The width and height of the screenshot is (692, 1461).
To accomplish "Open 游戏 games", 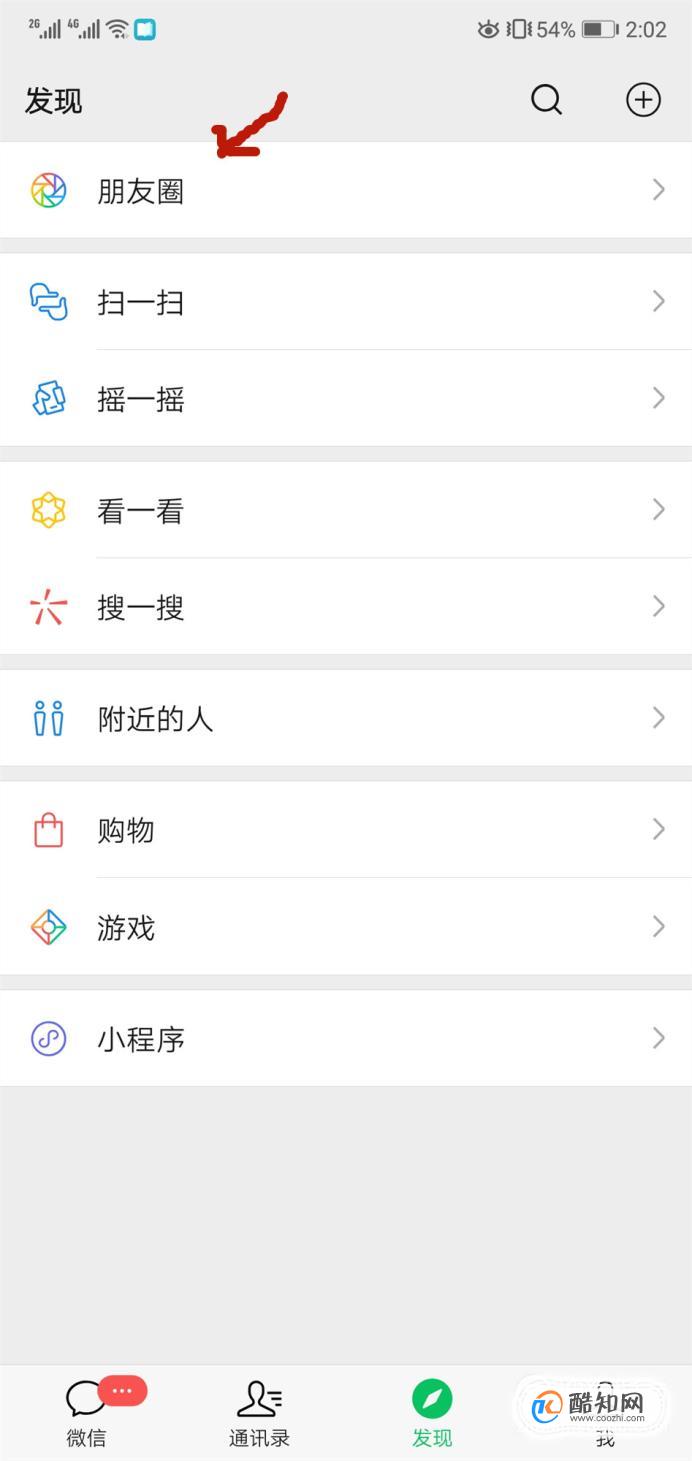I will click(346, 927).
